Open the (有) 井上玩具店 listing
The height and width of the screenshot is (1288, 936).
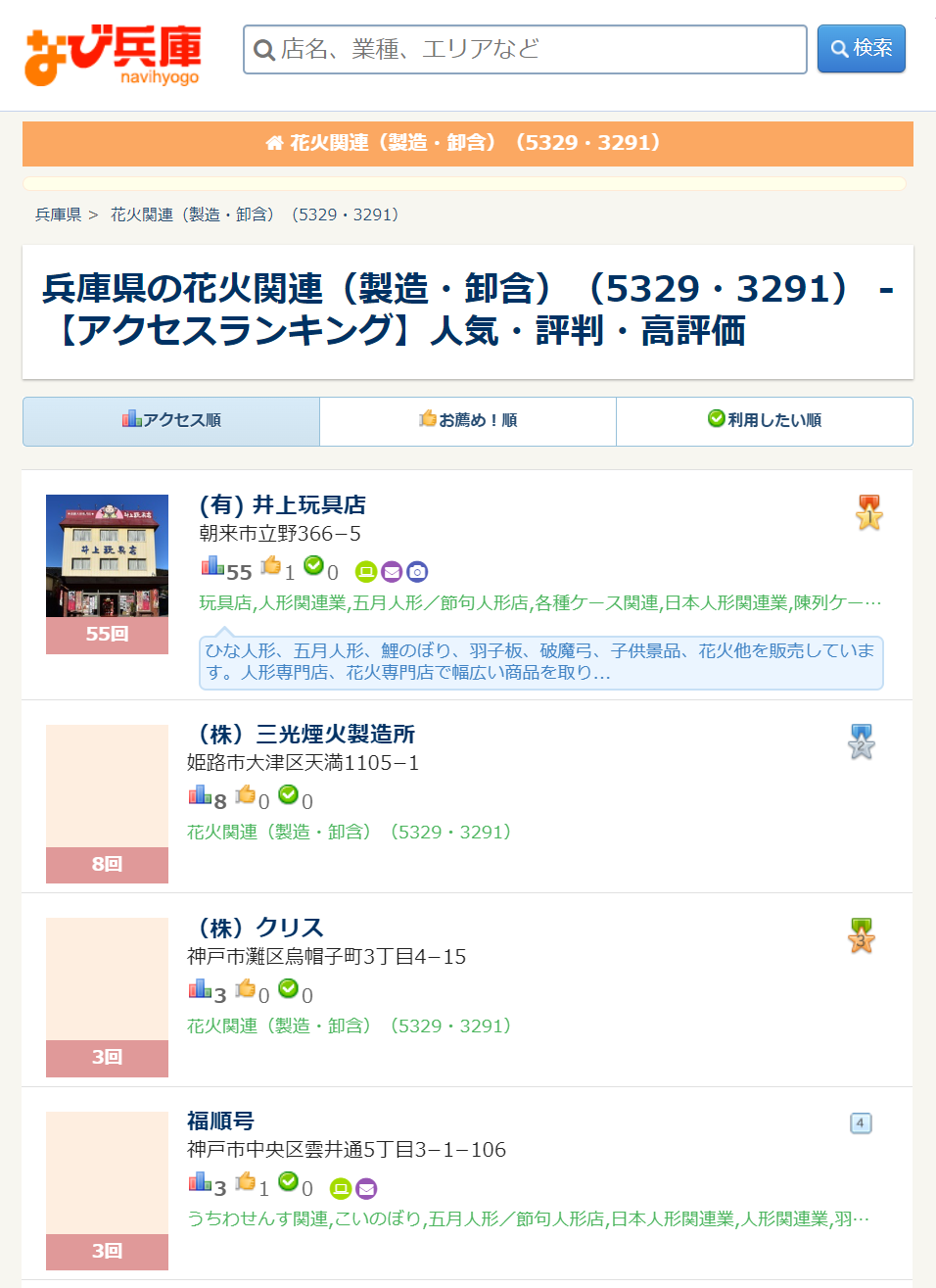tap(282, 504)
